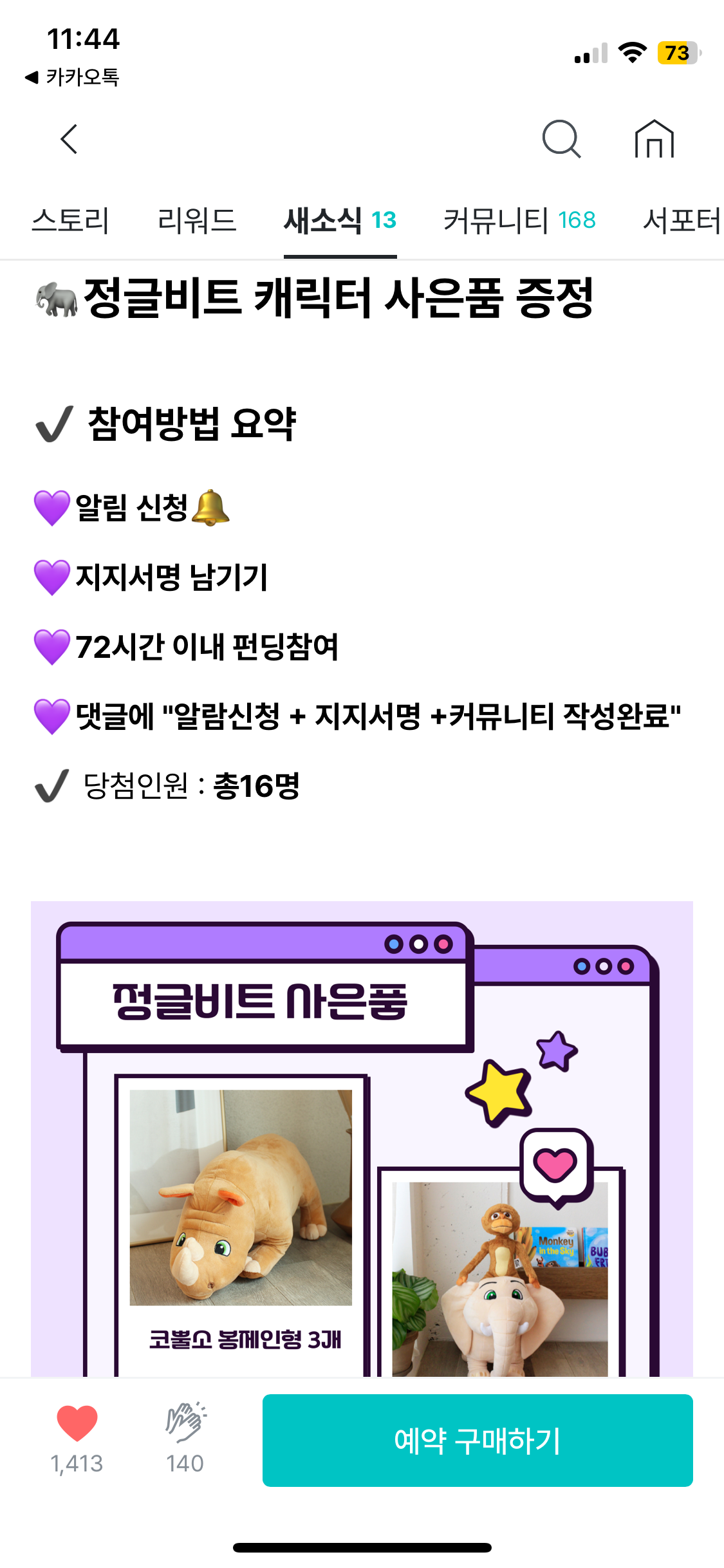Tap 예약 구매하기 button

478,1441
